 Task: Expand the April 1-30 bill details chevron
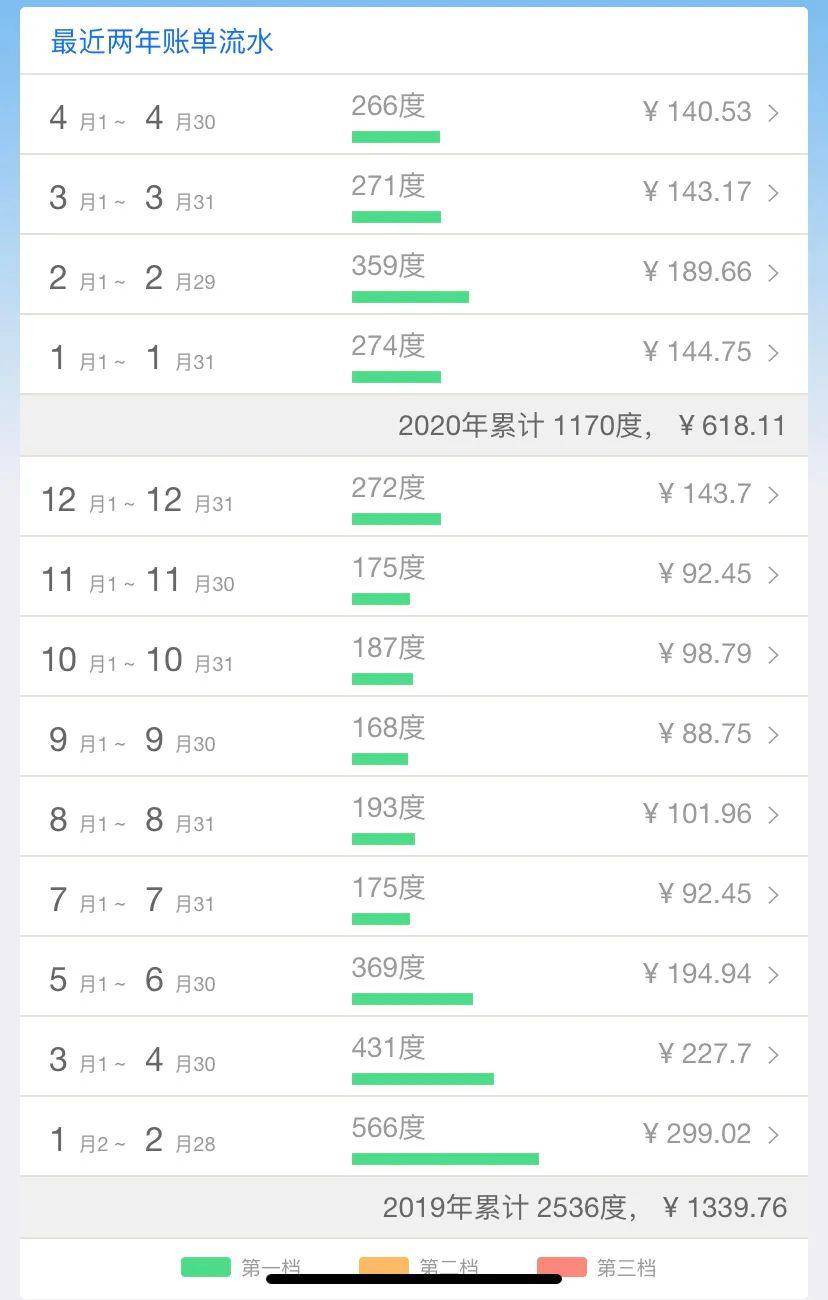[771, 113]
